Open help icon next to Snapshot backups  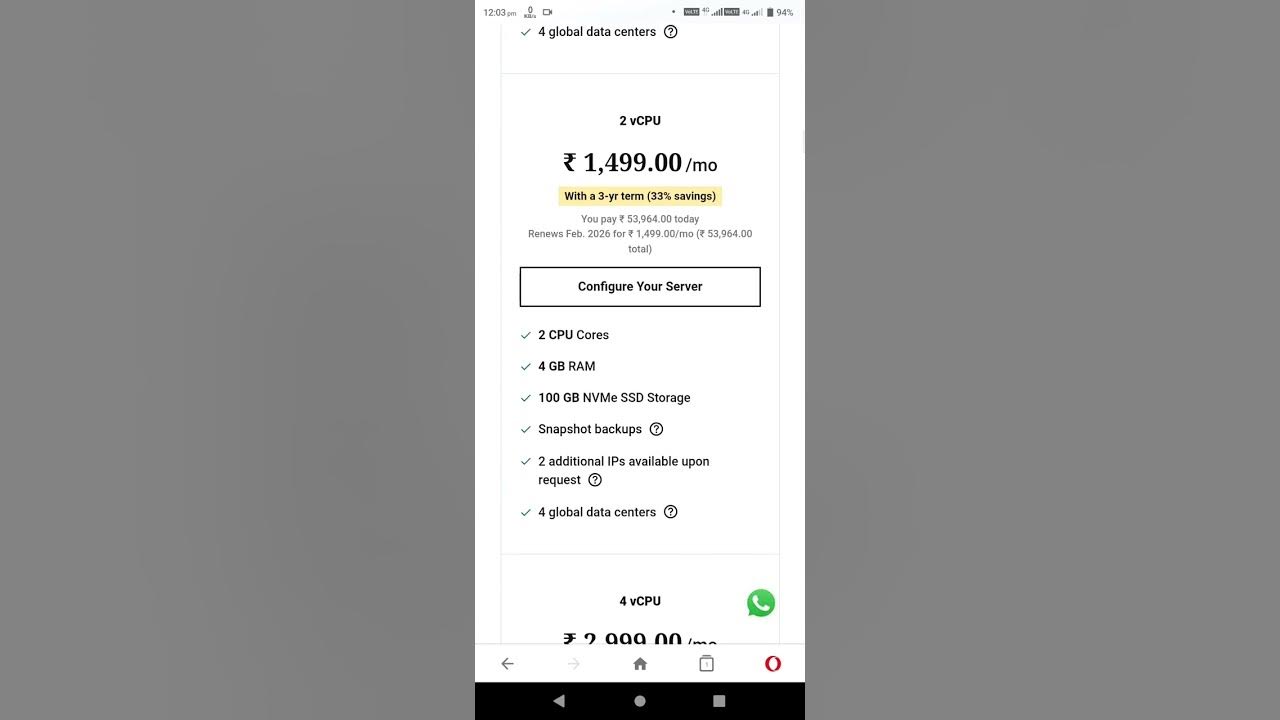click(x=656, y=429)
